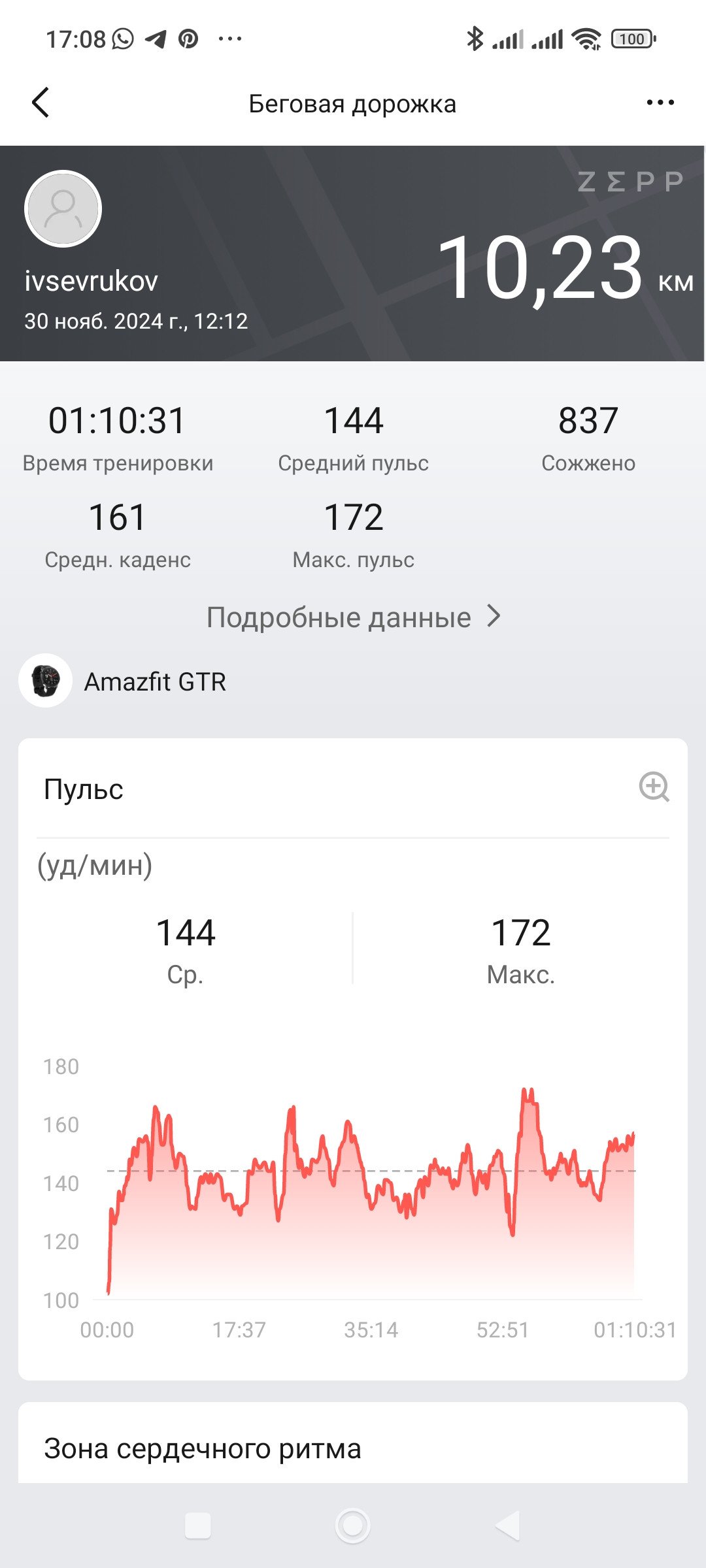Tap the ivsevrukov profile avatar

pyautogui.click(x=63, y=209)
